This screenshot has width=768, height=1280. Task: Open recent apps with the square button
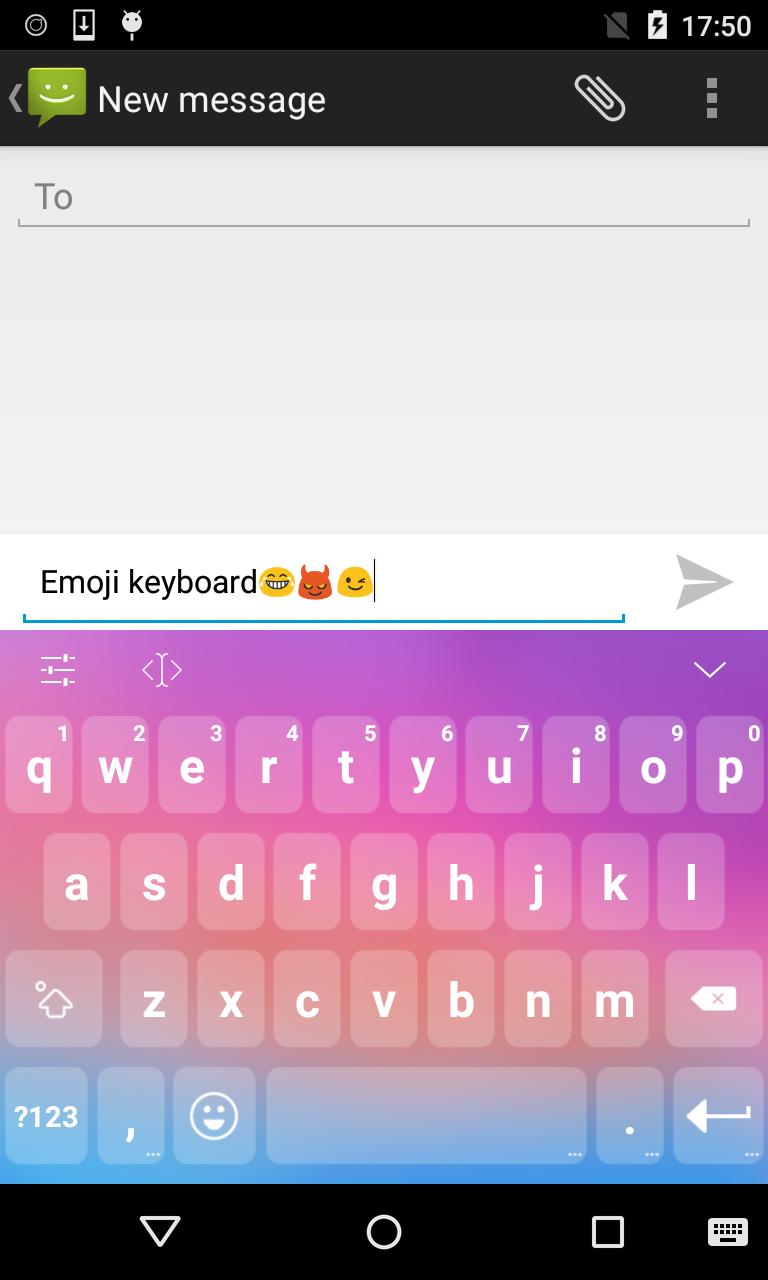point(605,1232)
